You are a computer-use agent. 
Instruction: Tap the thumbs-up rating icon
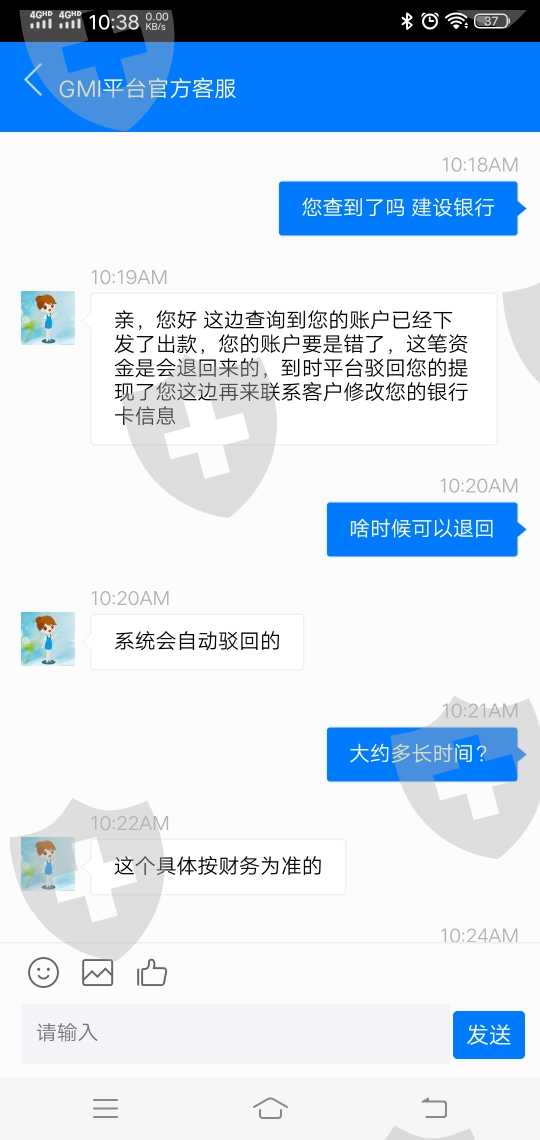[x=153, y=972]
